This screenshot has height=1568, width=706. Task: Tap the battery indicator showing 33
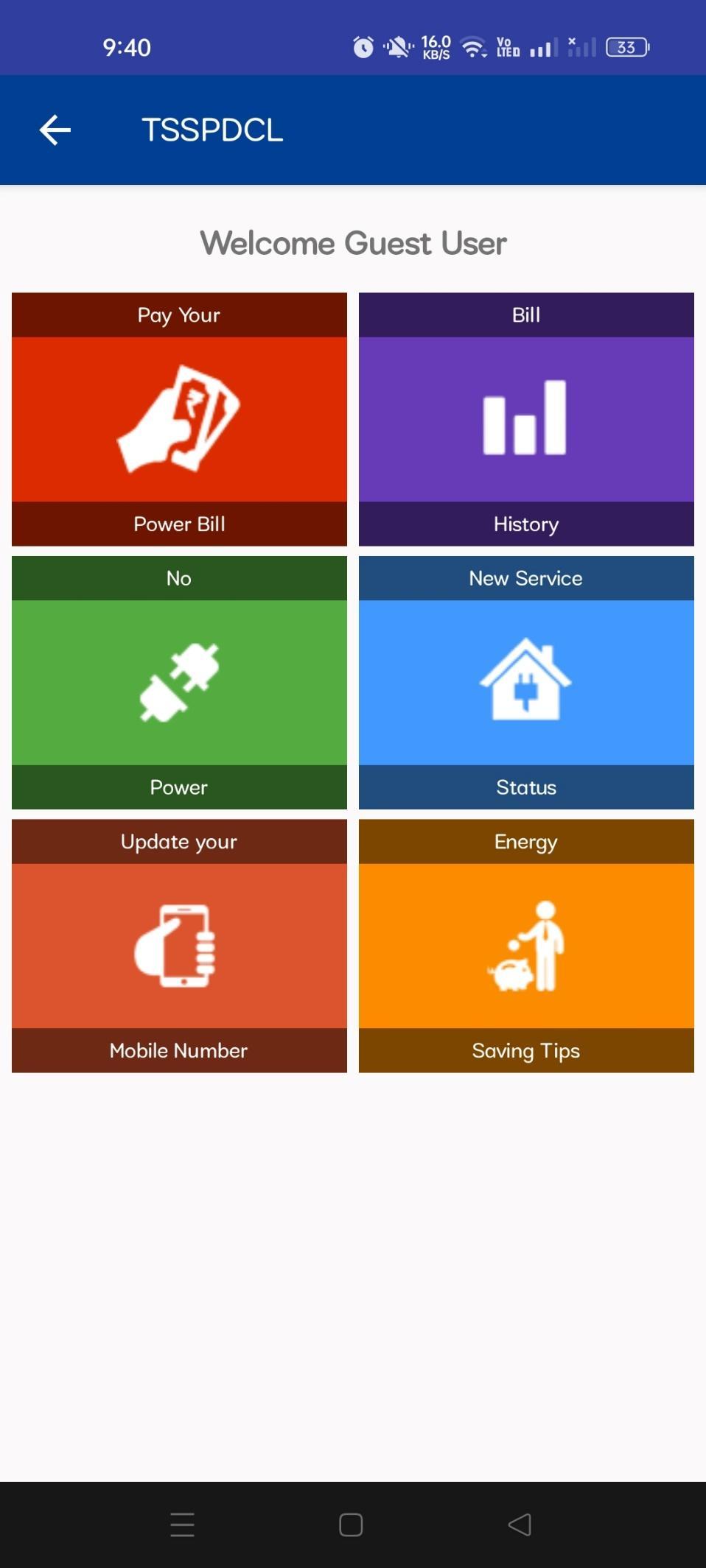[x=626, y=48]
